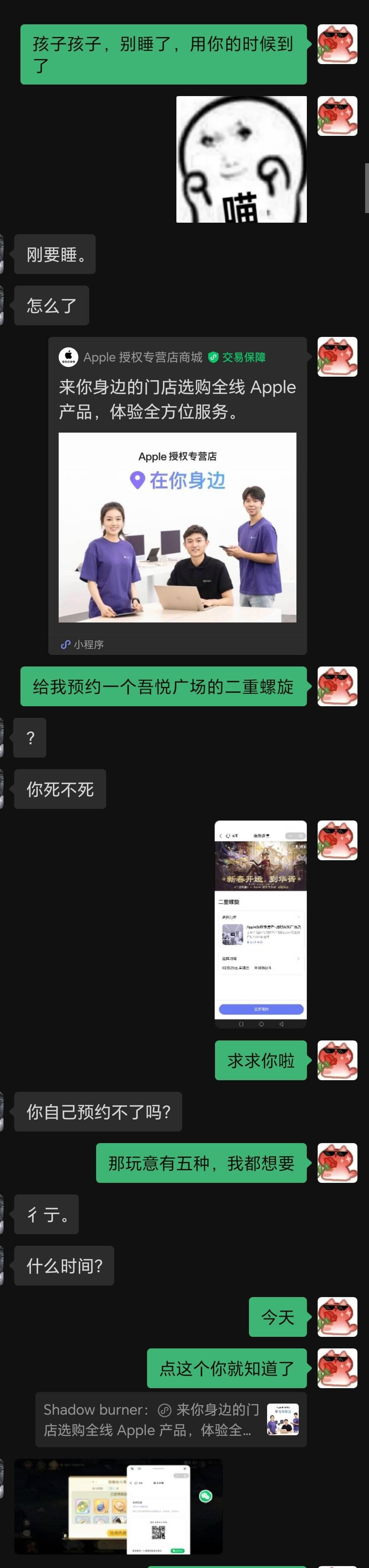369x1568 pixels.
Task: View the 喵 sticker image
Action: [241, 159]
